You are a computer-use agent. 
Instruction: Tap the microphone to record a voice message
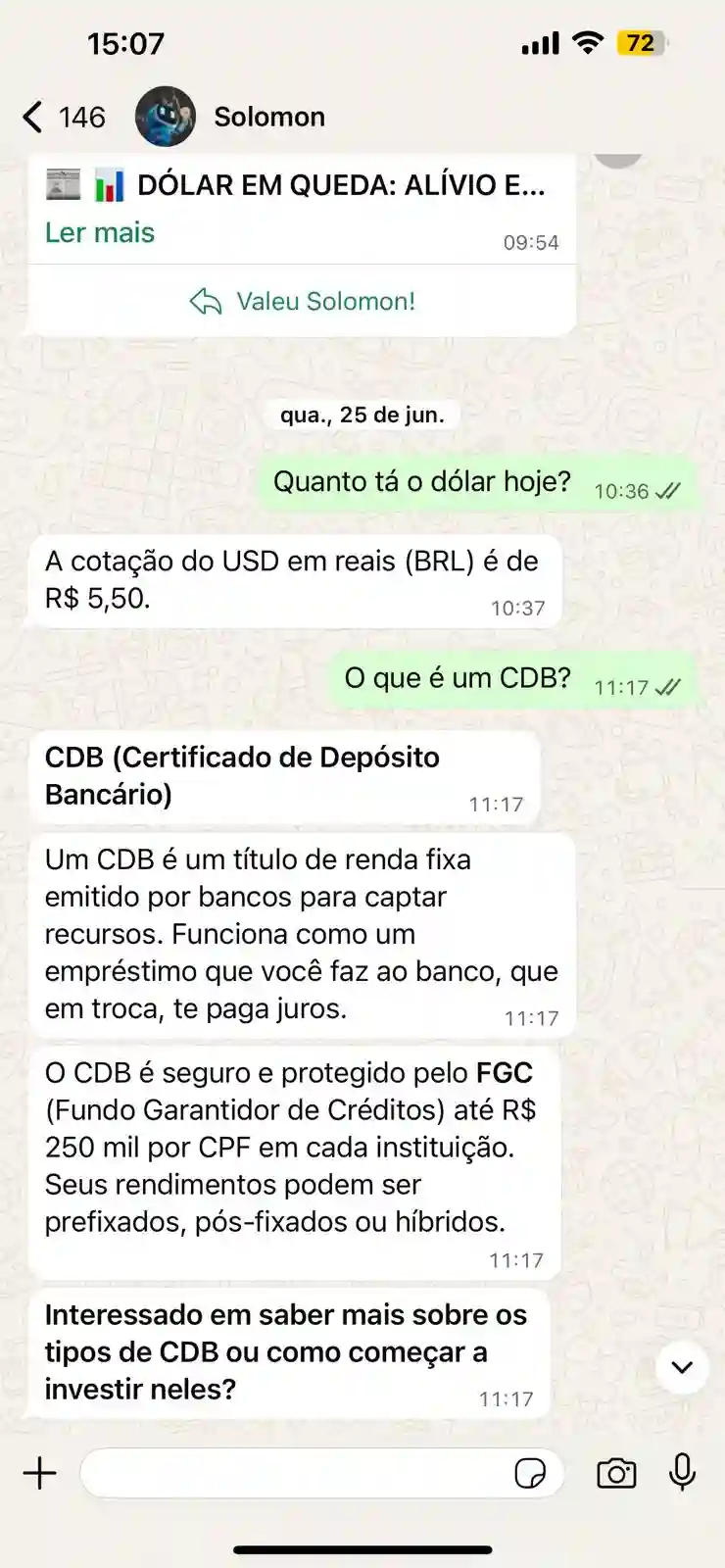coord(680,1473)
